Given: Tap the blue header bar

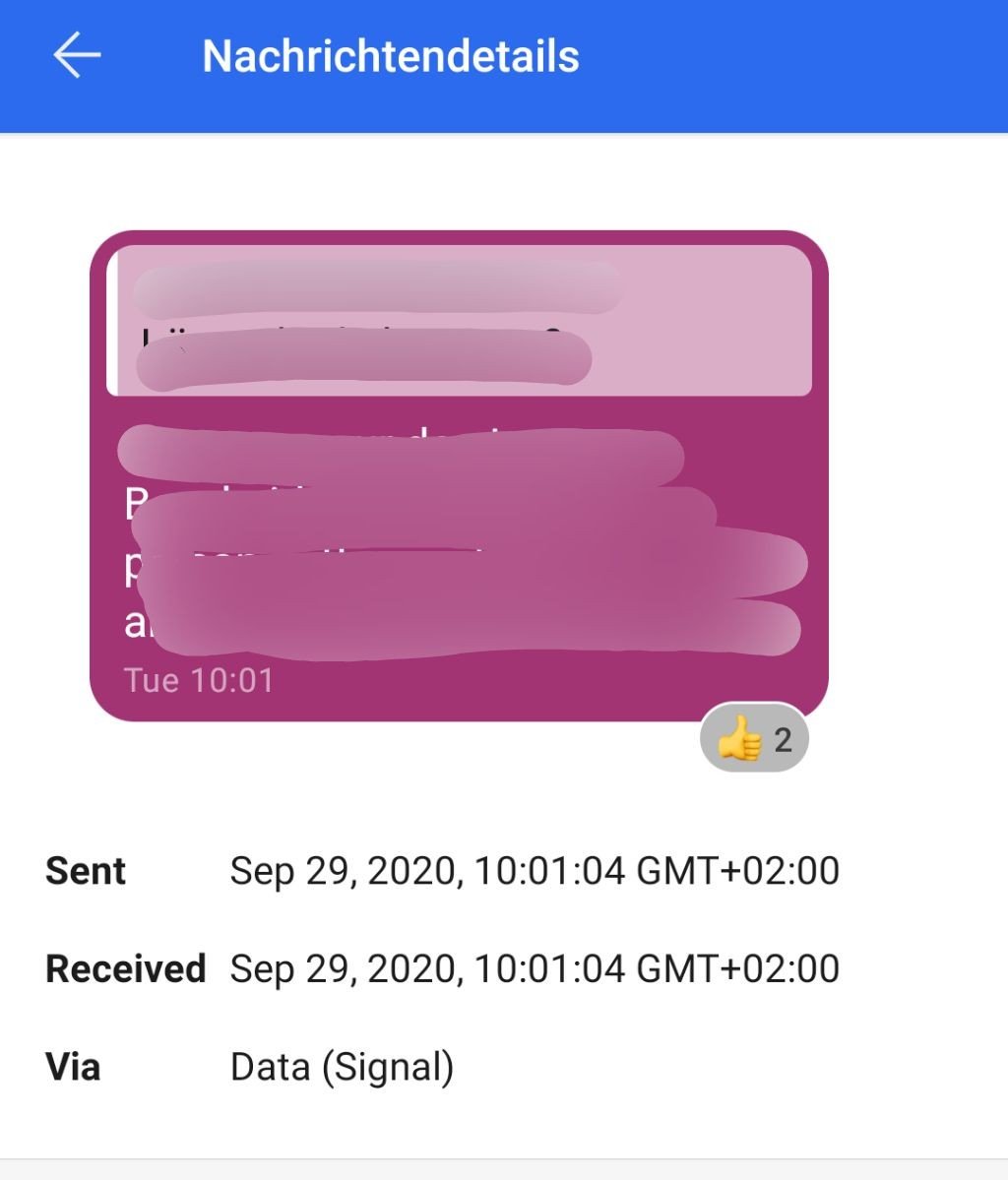Looking at the screenshot, I should point(504,66).
